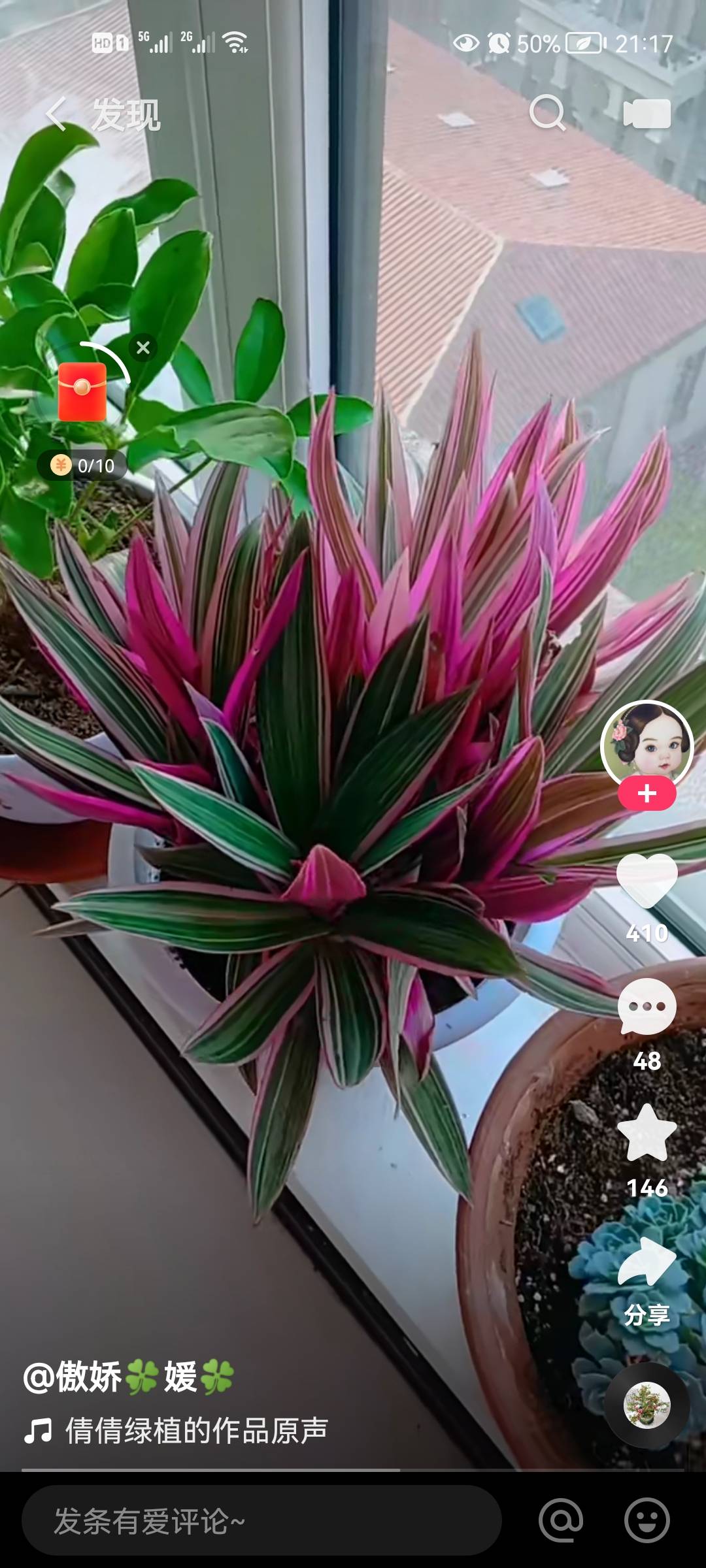Mention someone with the @ icon
Viewport: 706px width, 1568px height.
point(561,1520)
